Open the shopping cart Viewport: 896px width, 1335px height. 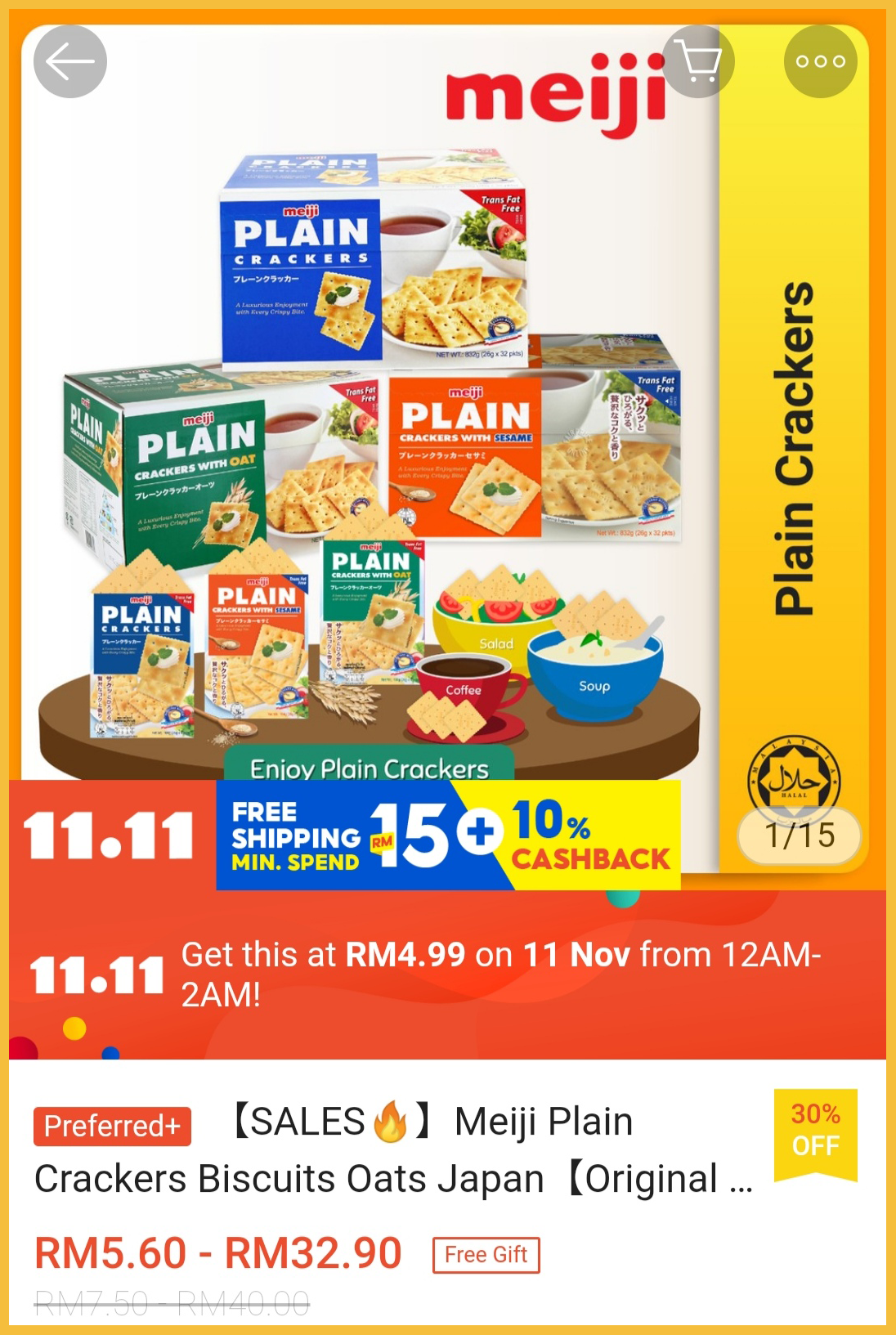(x=699, y=62)
